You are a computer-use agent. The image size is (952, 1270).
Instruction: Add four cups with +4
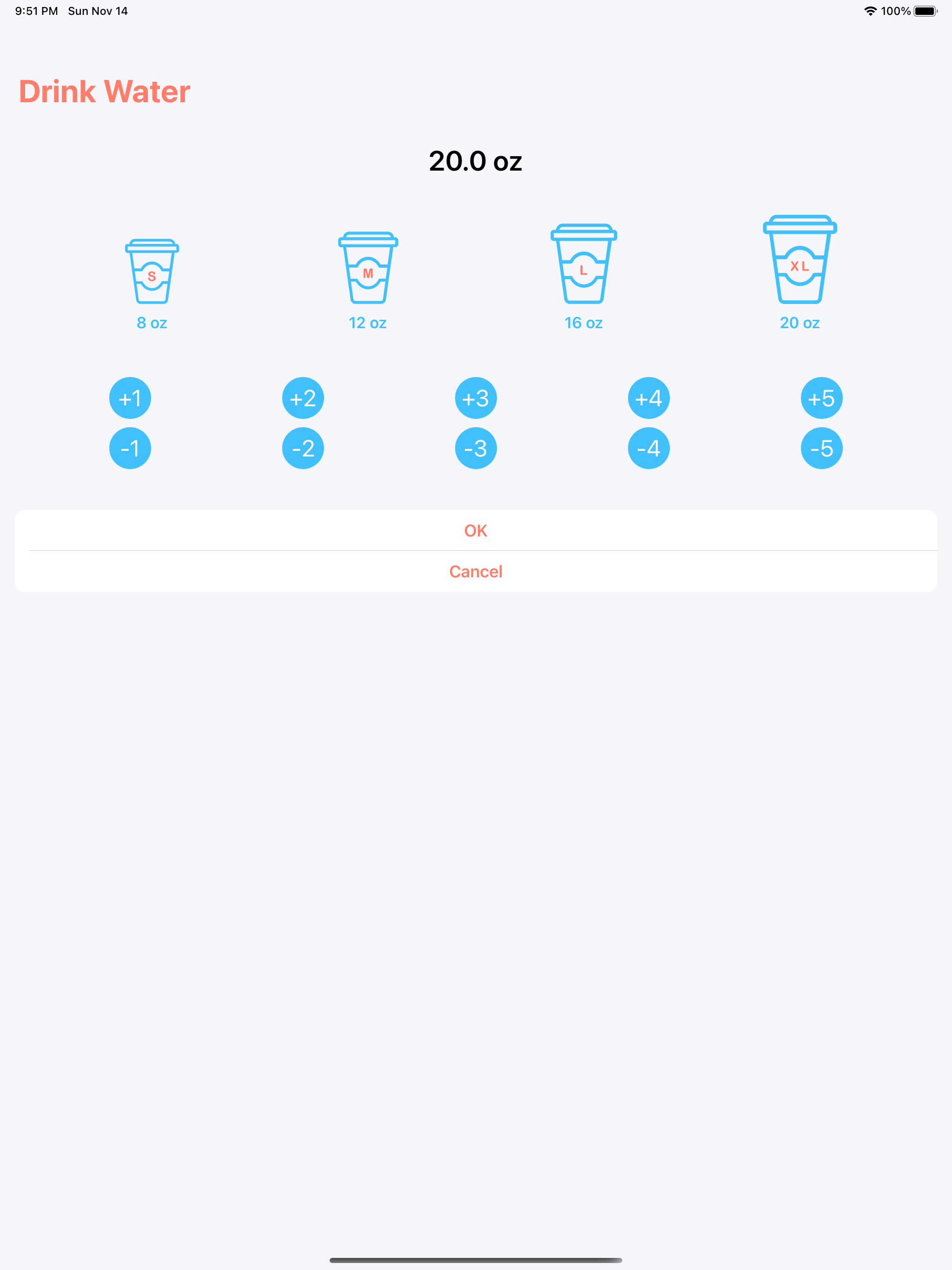[x=648, y=397]
